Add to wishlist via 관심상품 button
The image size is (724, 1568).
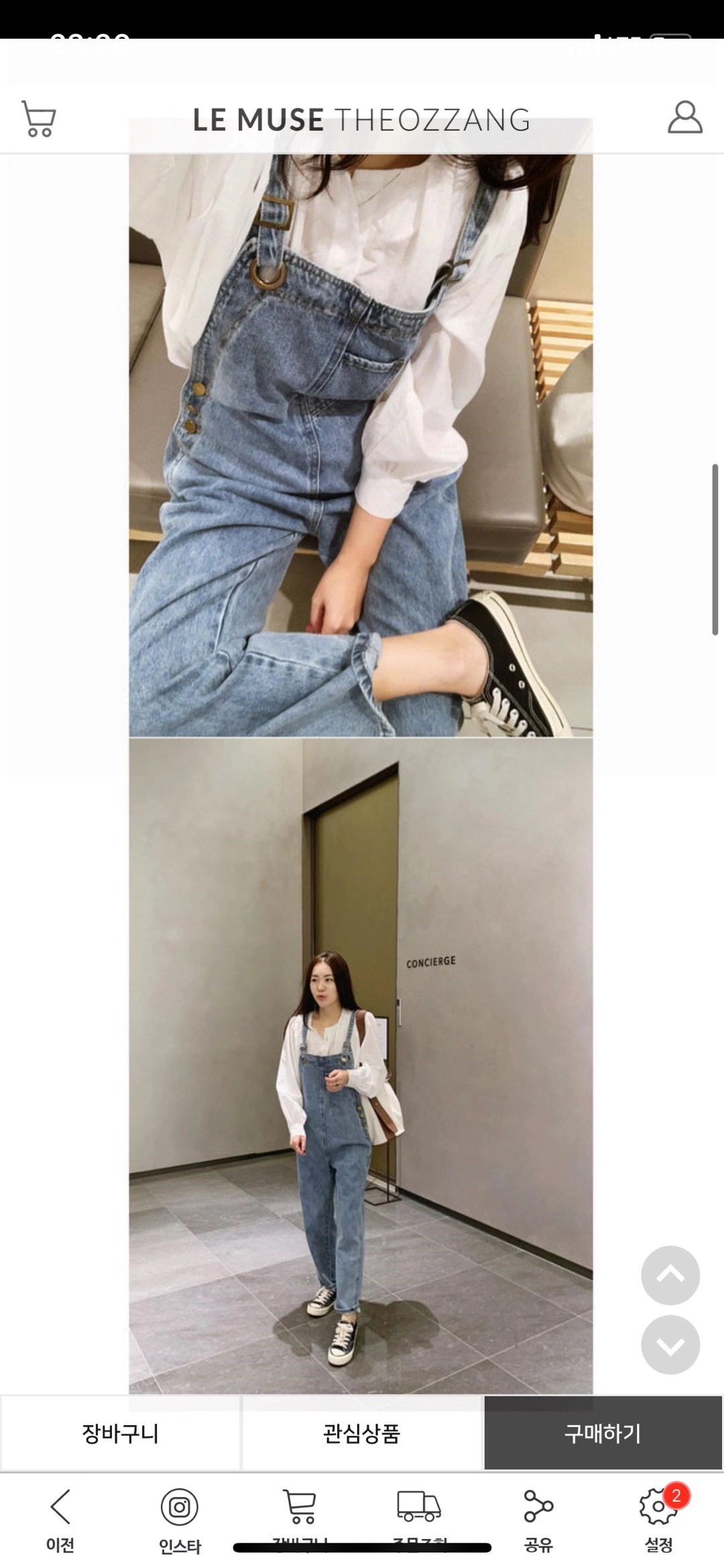click(x=361, y=1434)
